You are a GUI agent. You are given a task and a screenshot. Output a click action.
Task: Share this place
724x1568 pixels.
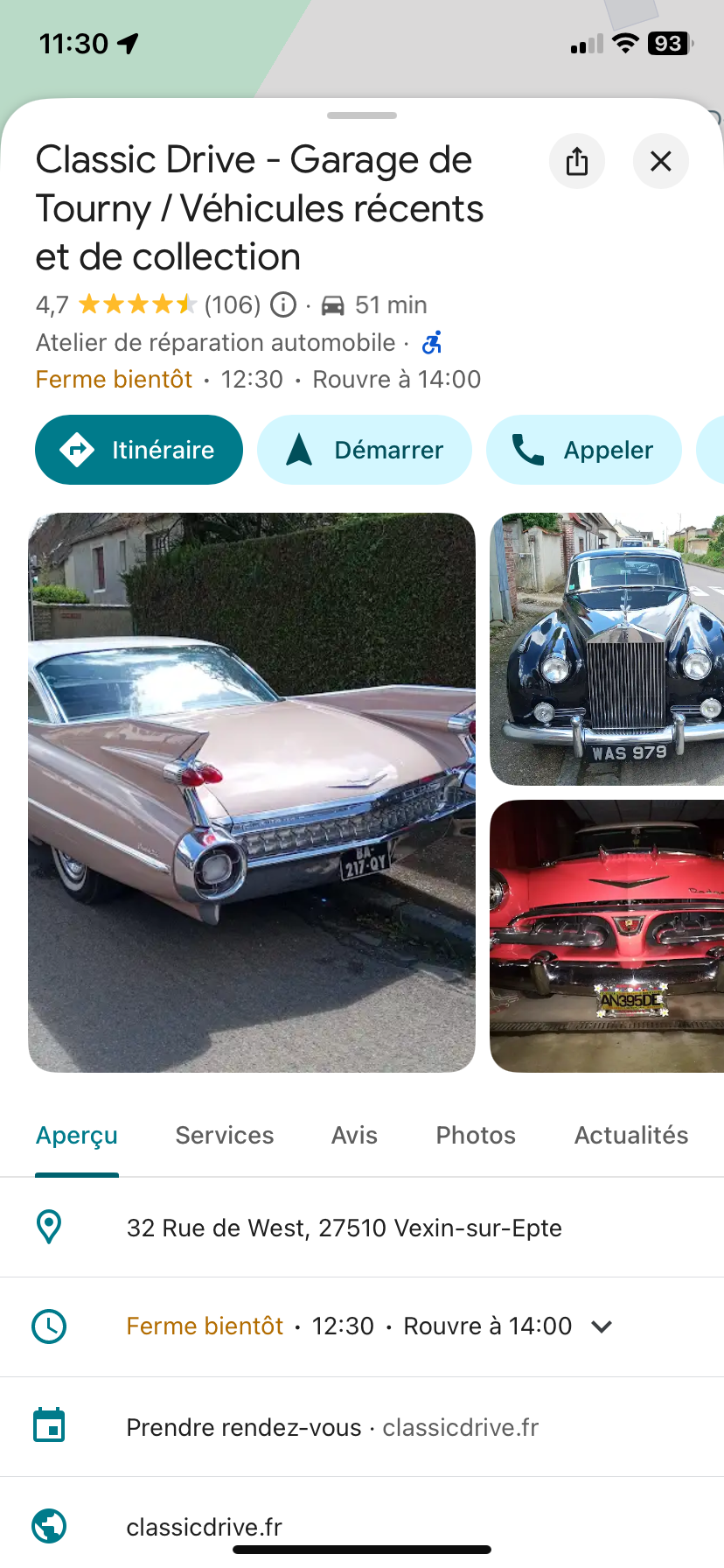(576, 161)
